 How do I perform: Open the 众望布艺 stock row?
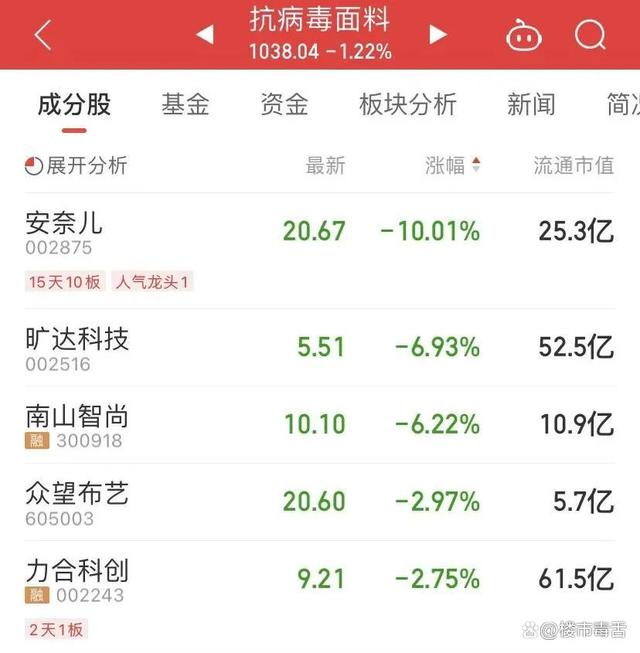click(77, 493)
